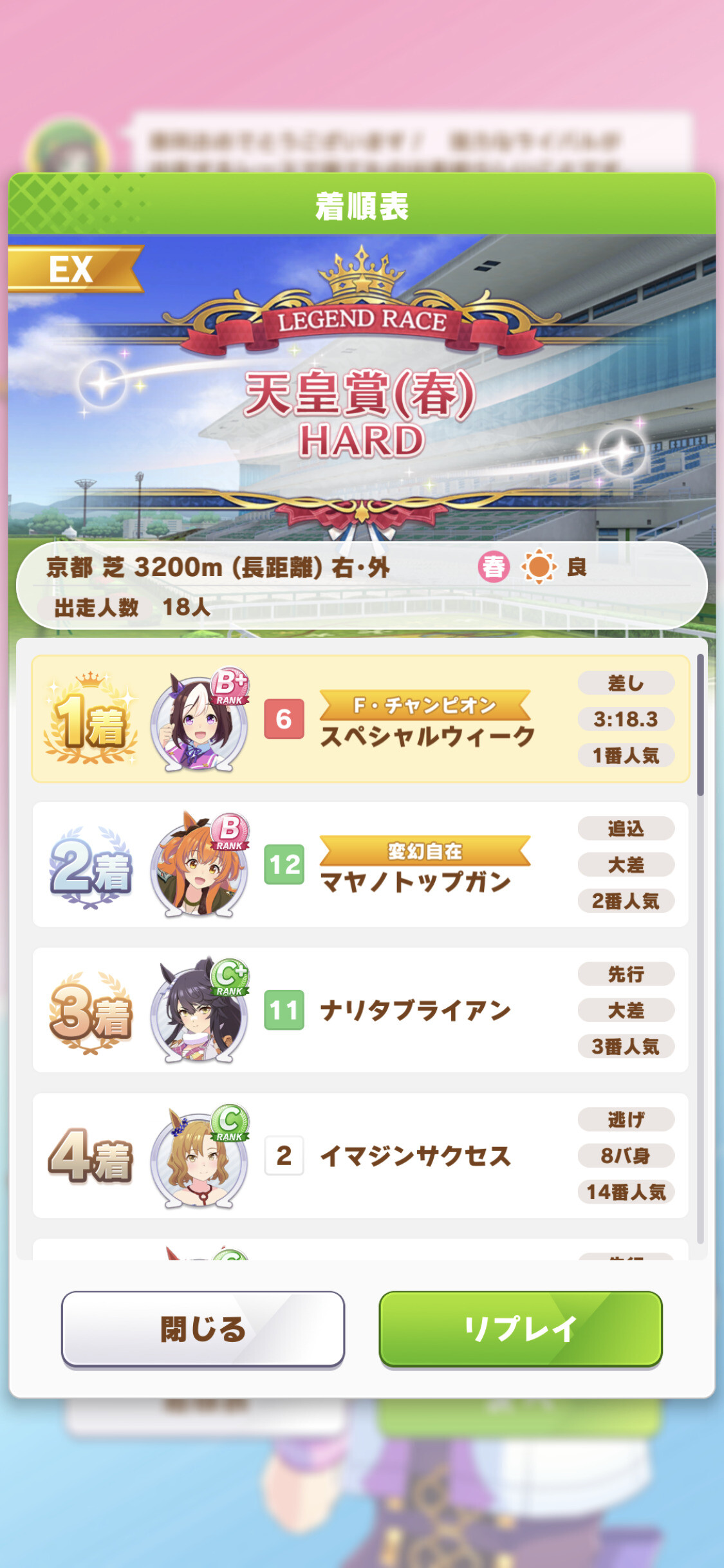The width and height of the screenshot is (724, 1568).
Task: Open イマジンサクセス's fourth-place row
Action: [360, 1155]
